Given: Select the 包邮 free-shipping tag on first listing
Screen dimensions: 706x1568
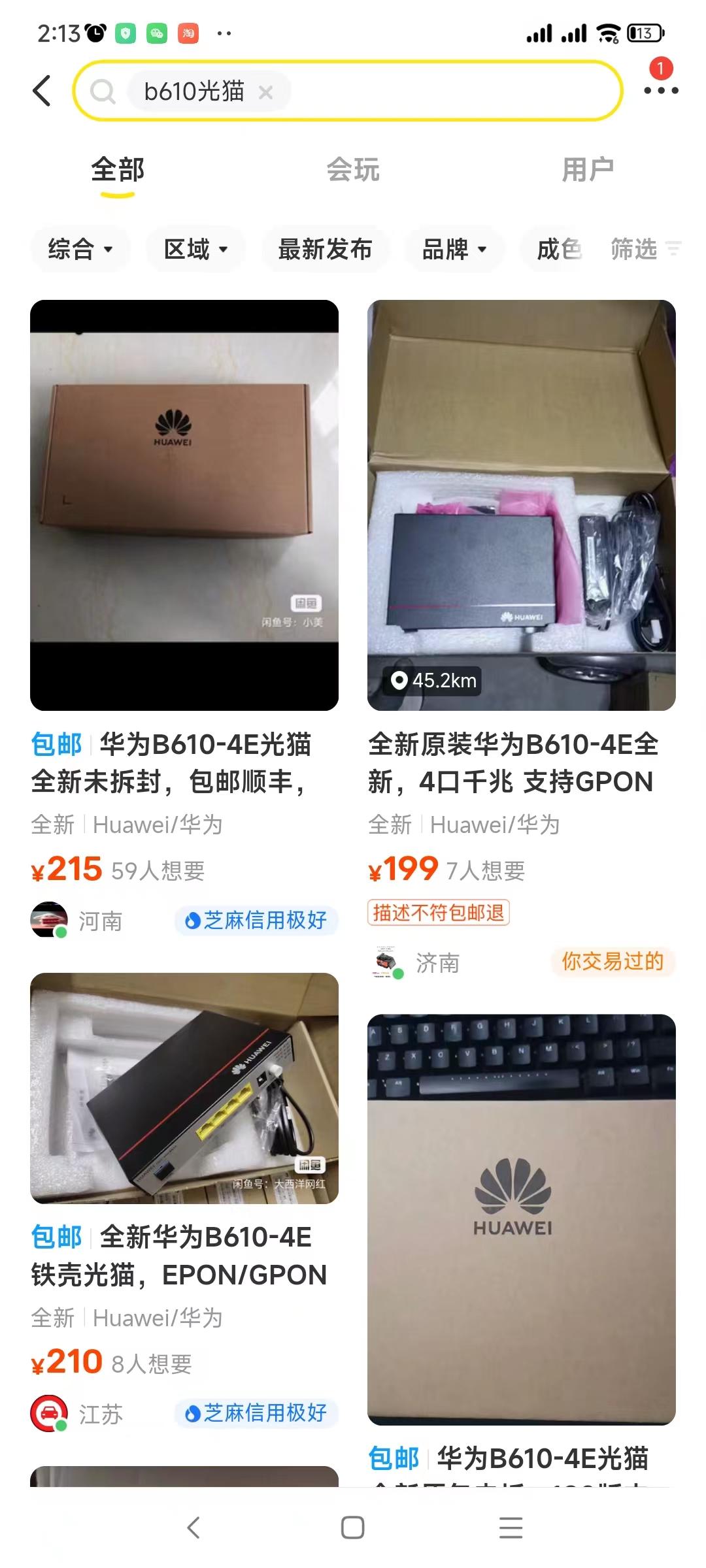Looking at the screenshot, I should (x=56, y=745).
